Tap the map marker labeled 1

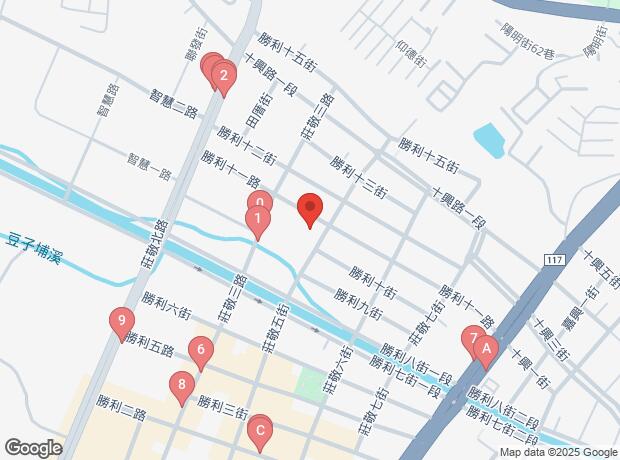pyautogui.click(x=257, y=220)
